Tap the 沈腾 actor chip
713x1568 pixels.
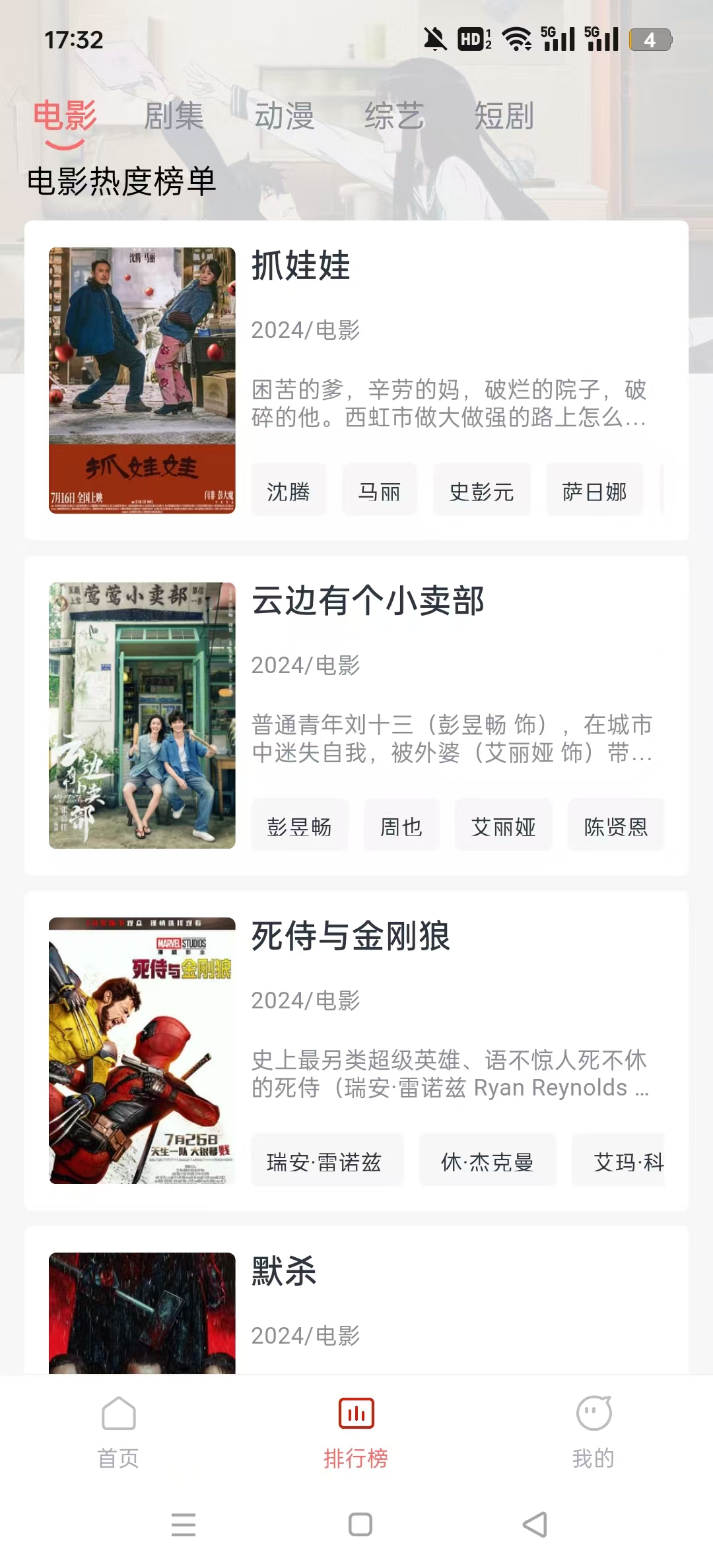pos(289,492)
